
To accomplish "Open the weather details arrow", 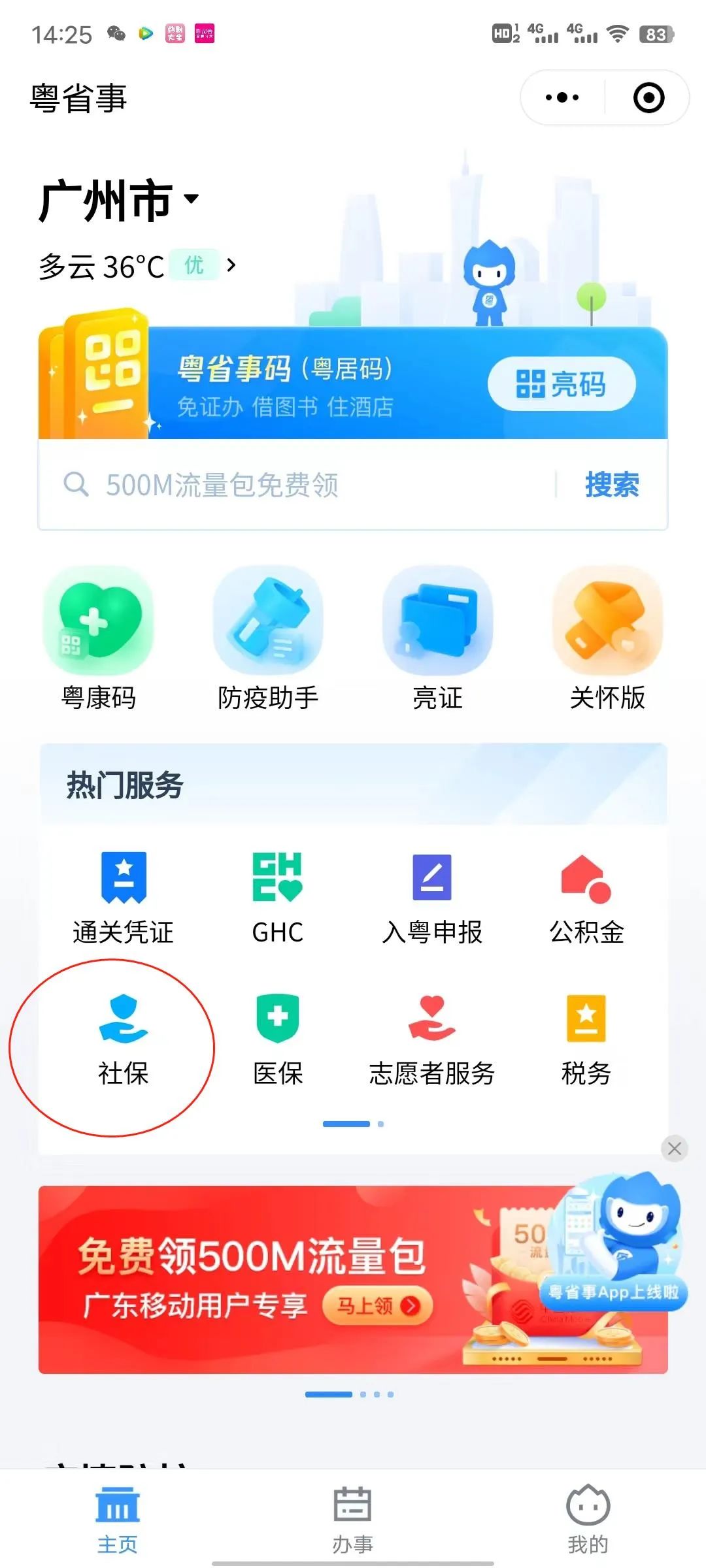I will [x=231, y=265].
